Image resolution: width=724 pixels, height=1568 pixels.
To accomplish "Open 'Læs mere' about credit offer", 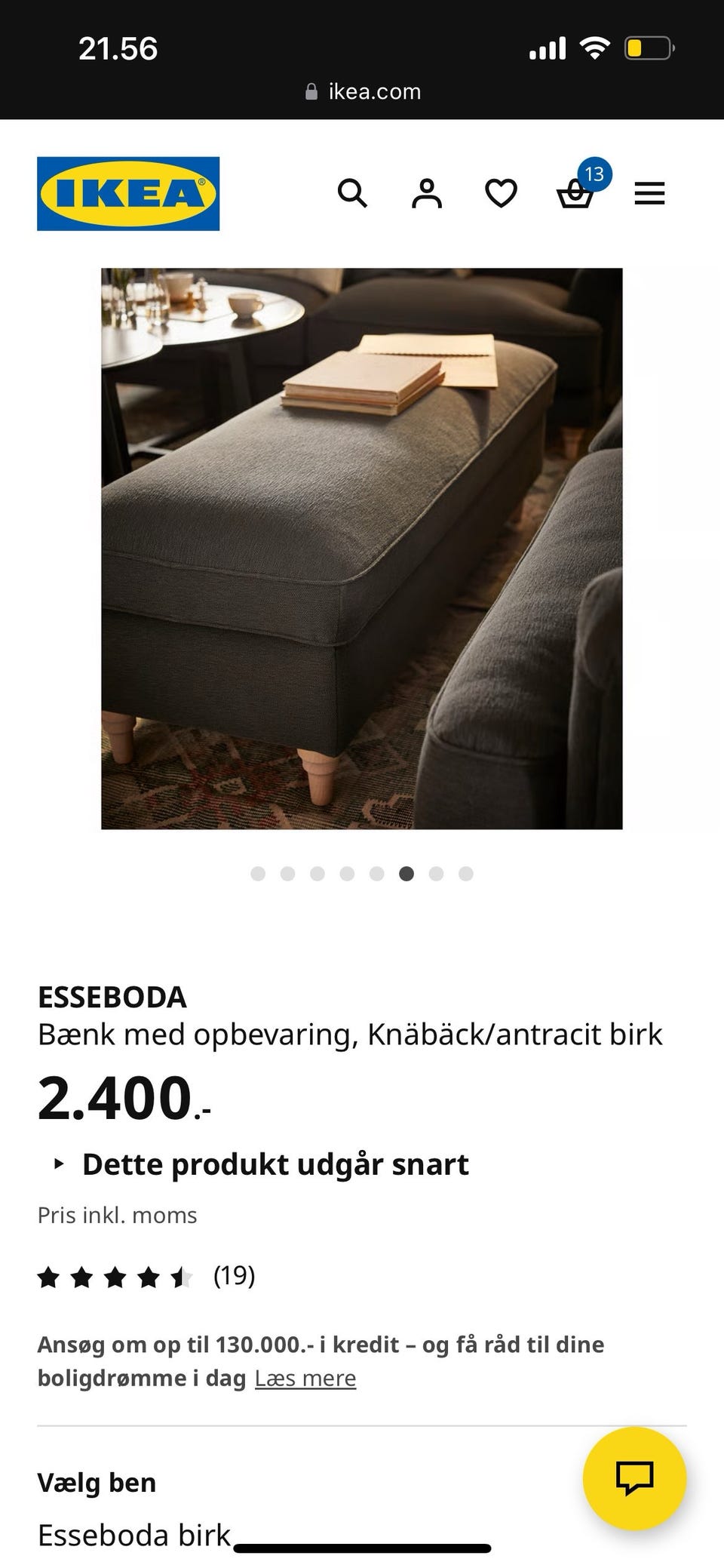I will [305, 1377].
